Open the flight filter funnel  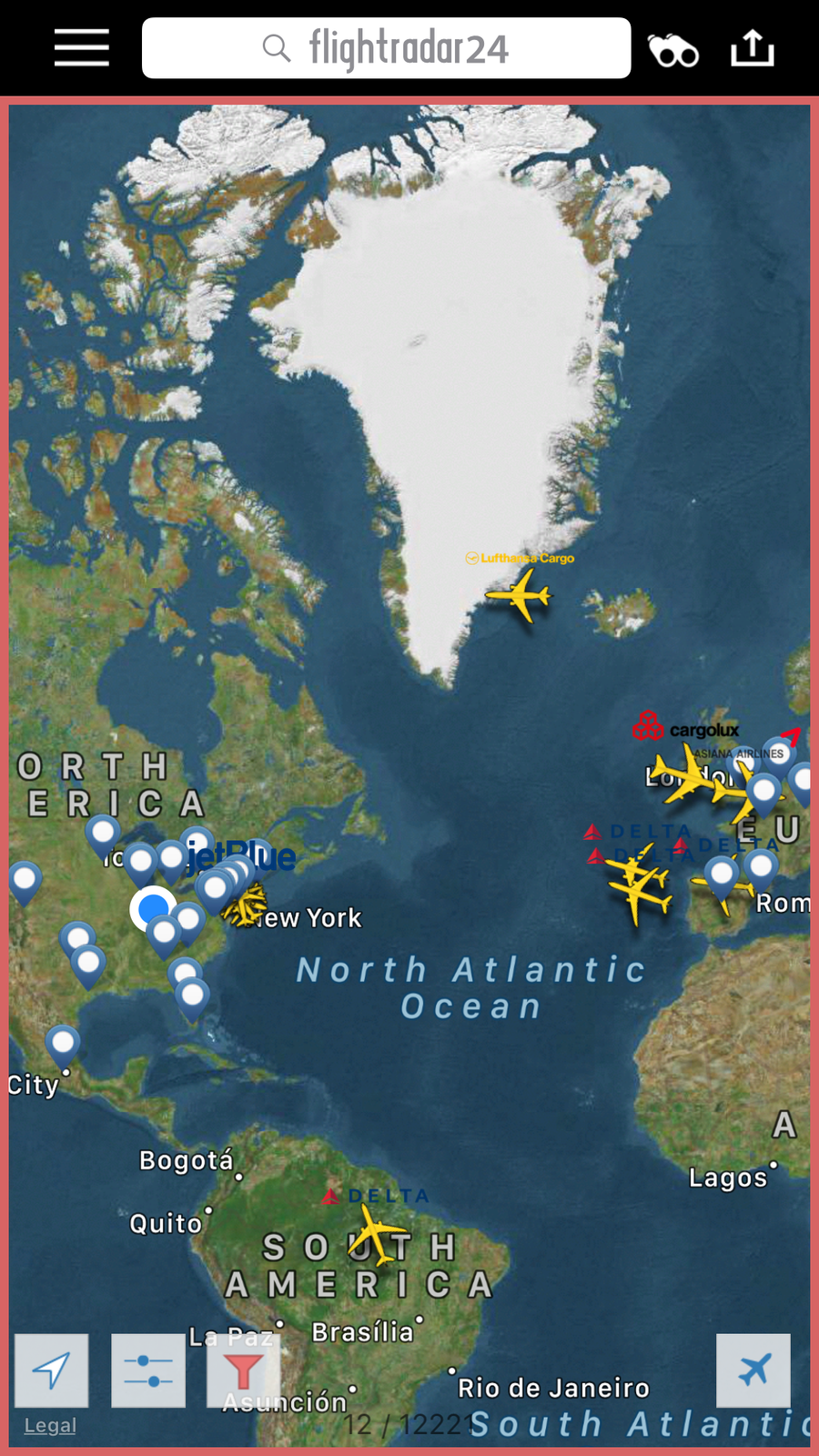(x=243, y=1370)
